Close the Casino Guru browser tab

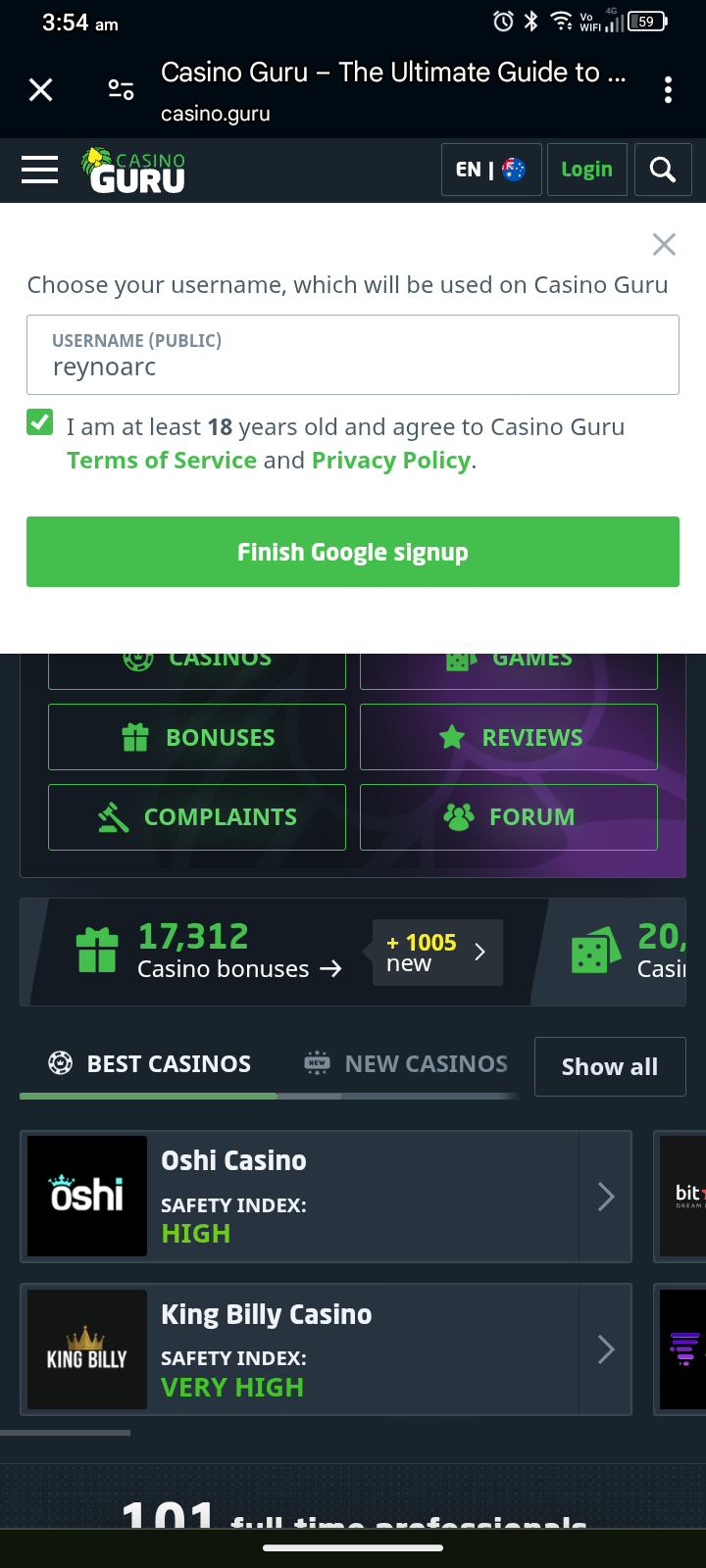[41, 90]
